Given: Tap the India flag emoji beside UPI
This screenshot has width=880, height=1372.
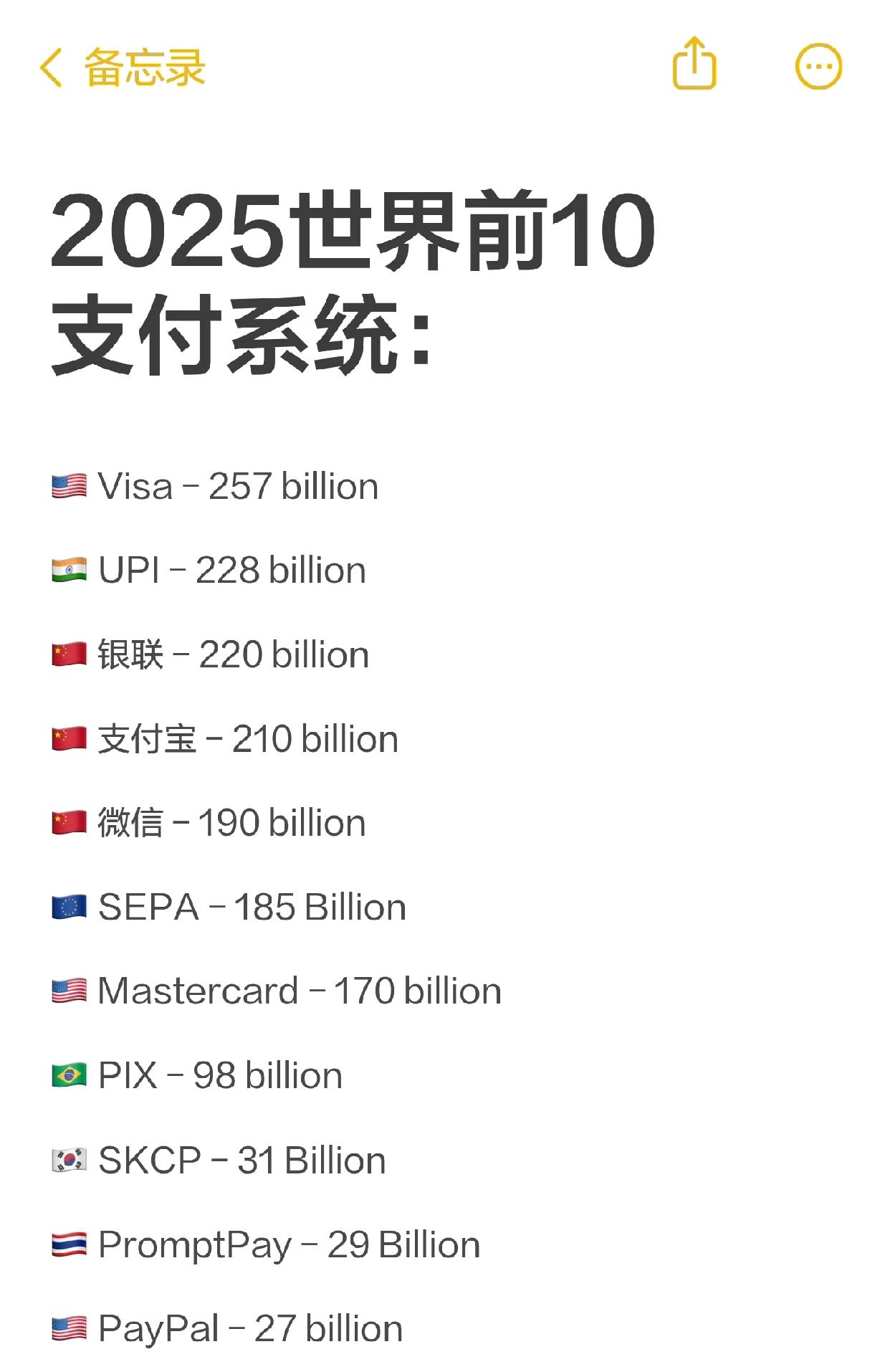Looking at the screenshot, I should 68,570.
